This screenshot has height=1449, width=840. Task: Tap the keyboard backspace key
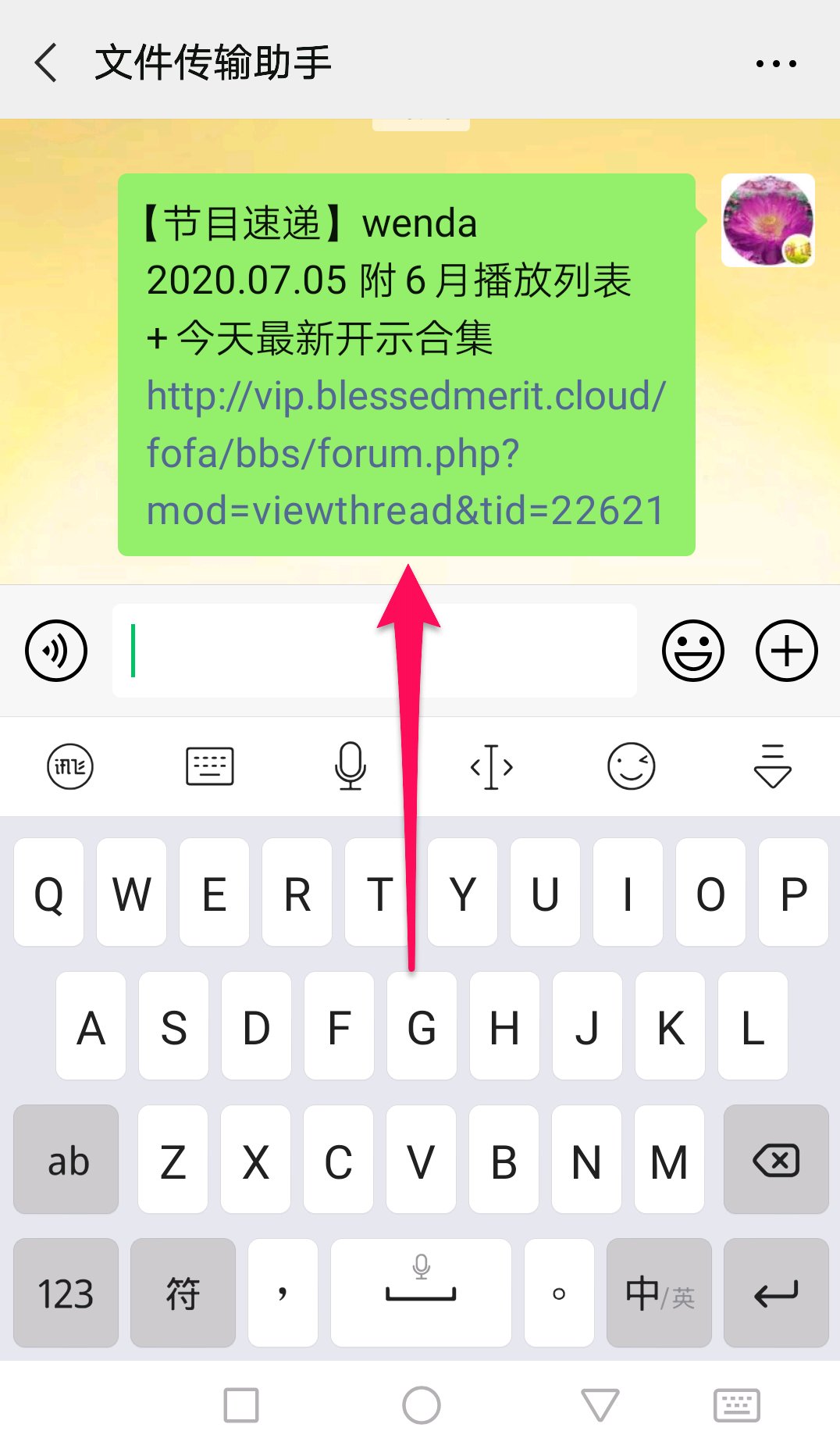(776, 1160)
